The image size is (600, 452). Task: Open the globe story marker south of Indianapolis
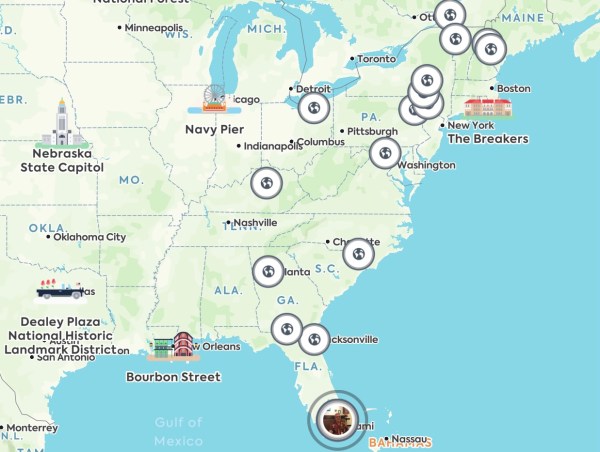point(266,183)
